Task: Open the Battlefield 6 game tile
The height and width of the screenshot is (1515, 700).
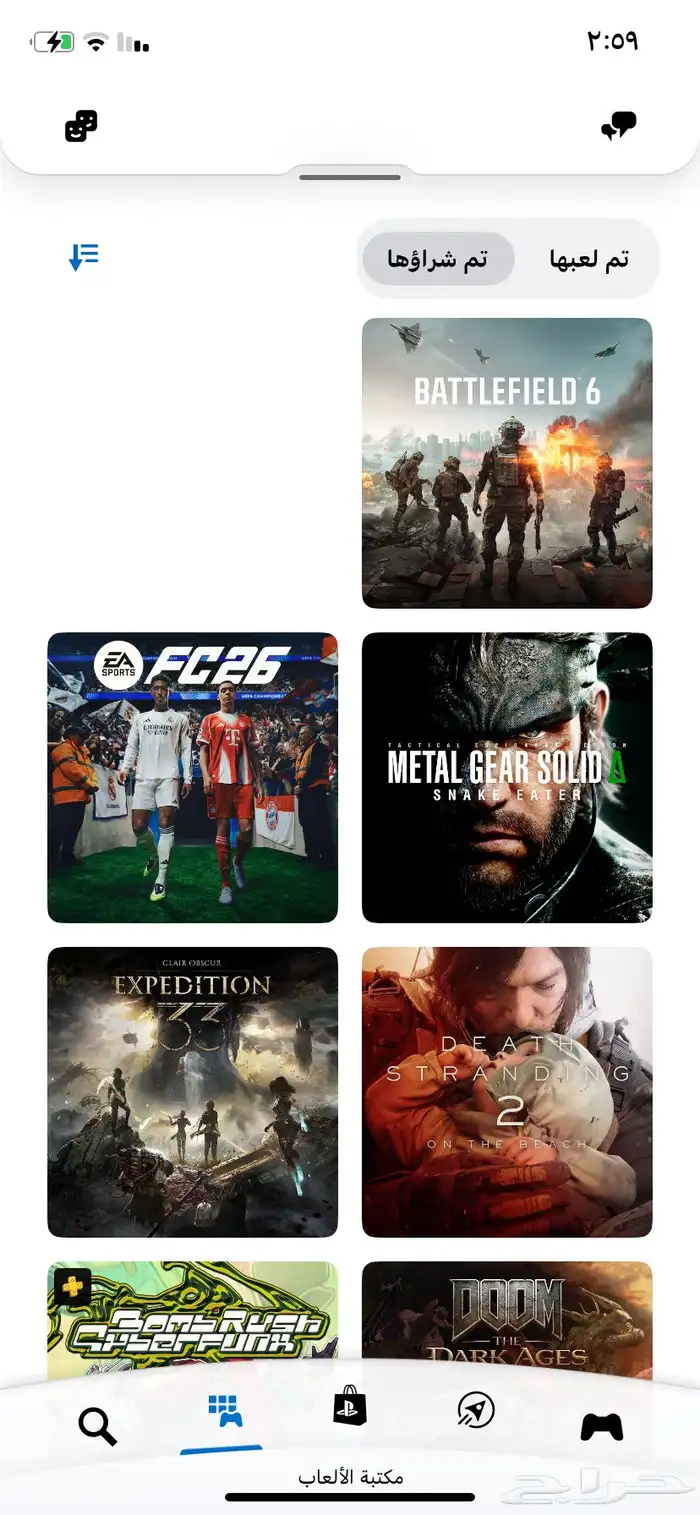Action: (x=507, y=463)
